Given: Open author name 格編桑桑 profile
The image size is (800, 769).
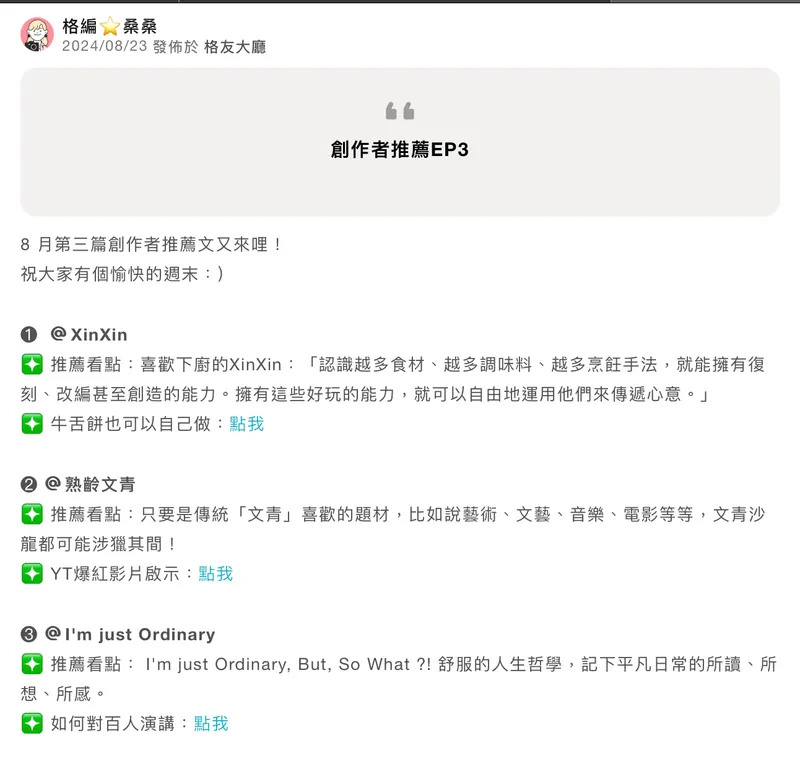Looking at the screenshot, I should click(109, 27).
